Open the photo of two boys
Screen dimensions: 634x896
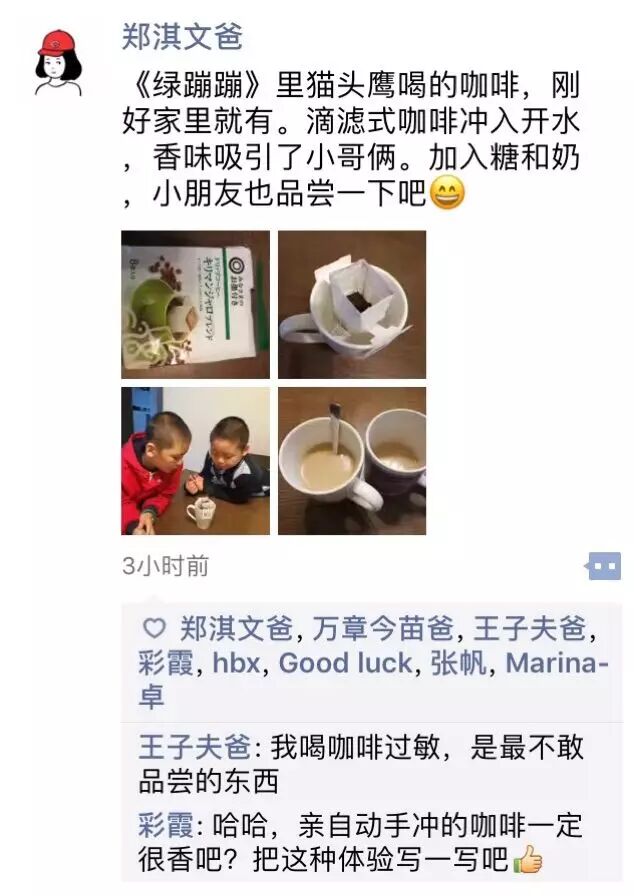195,461
